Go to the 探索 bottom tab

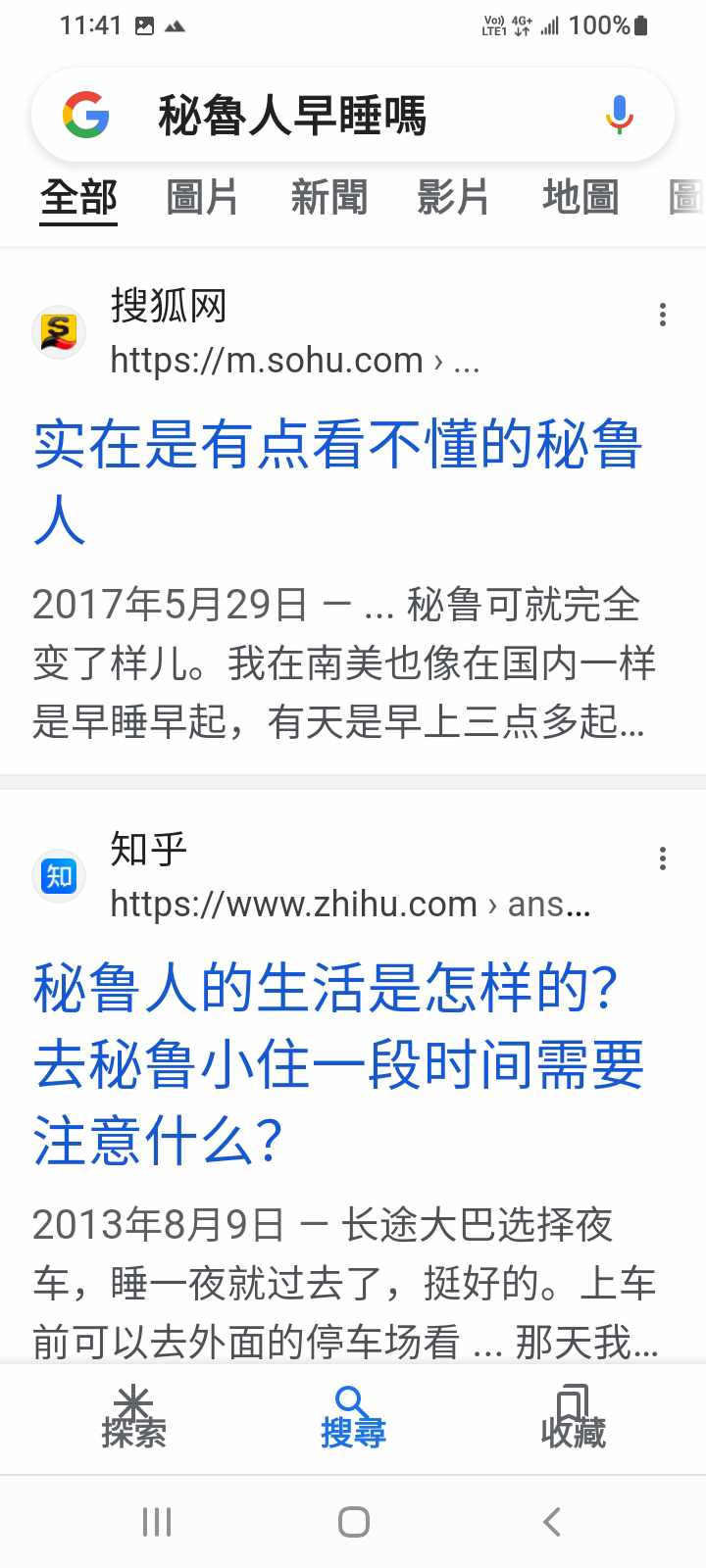click(x=133, y=1418)
